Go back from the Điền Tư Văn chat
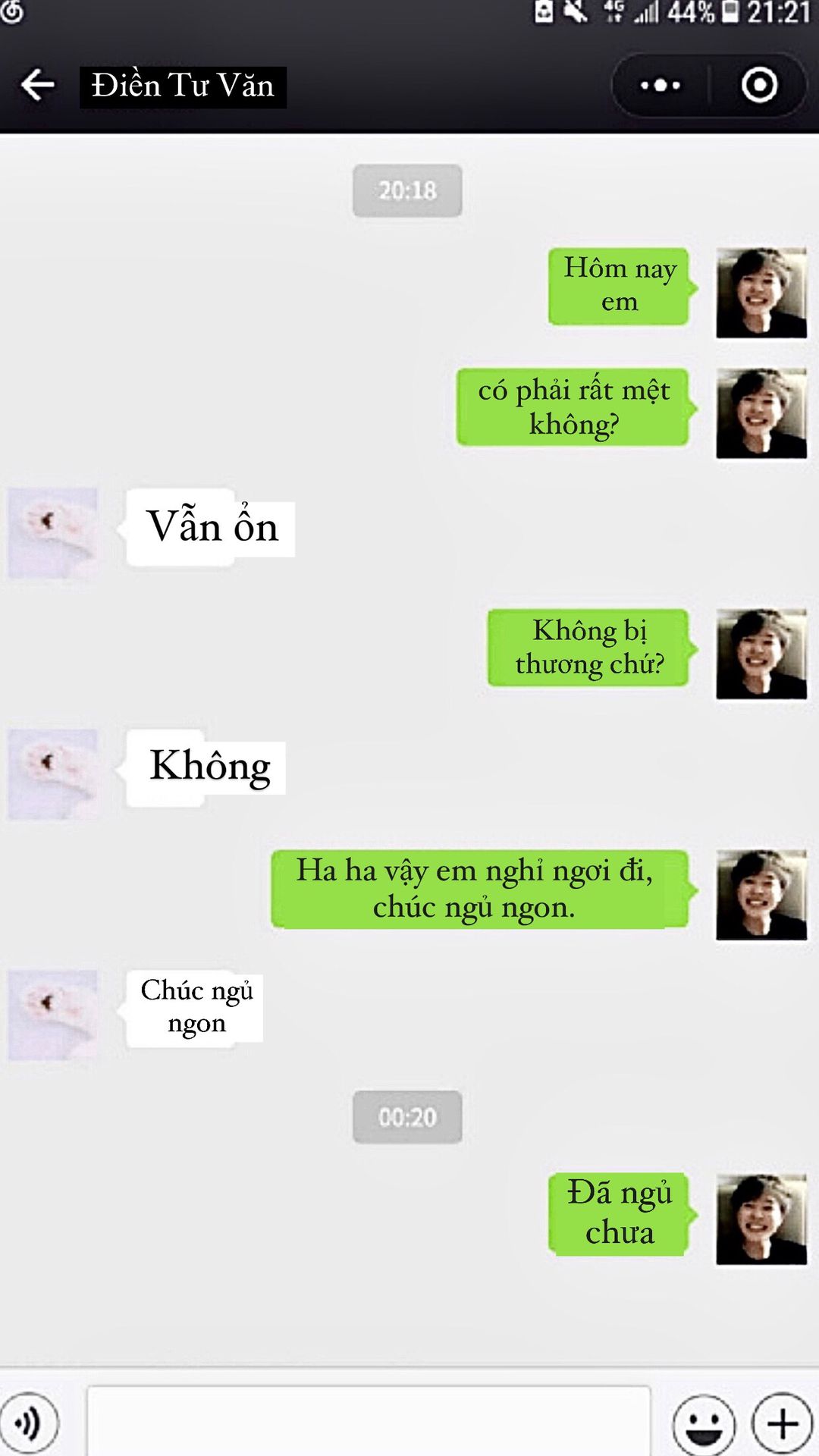This screenshot has width=819, height=1456. [37, 85]
